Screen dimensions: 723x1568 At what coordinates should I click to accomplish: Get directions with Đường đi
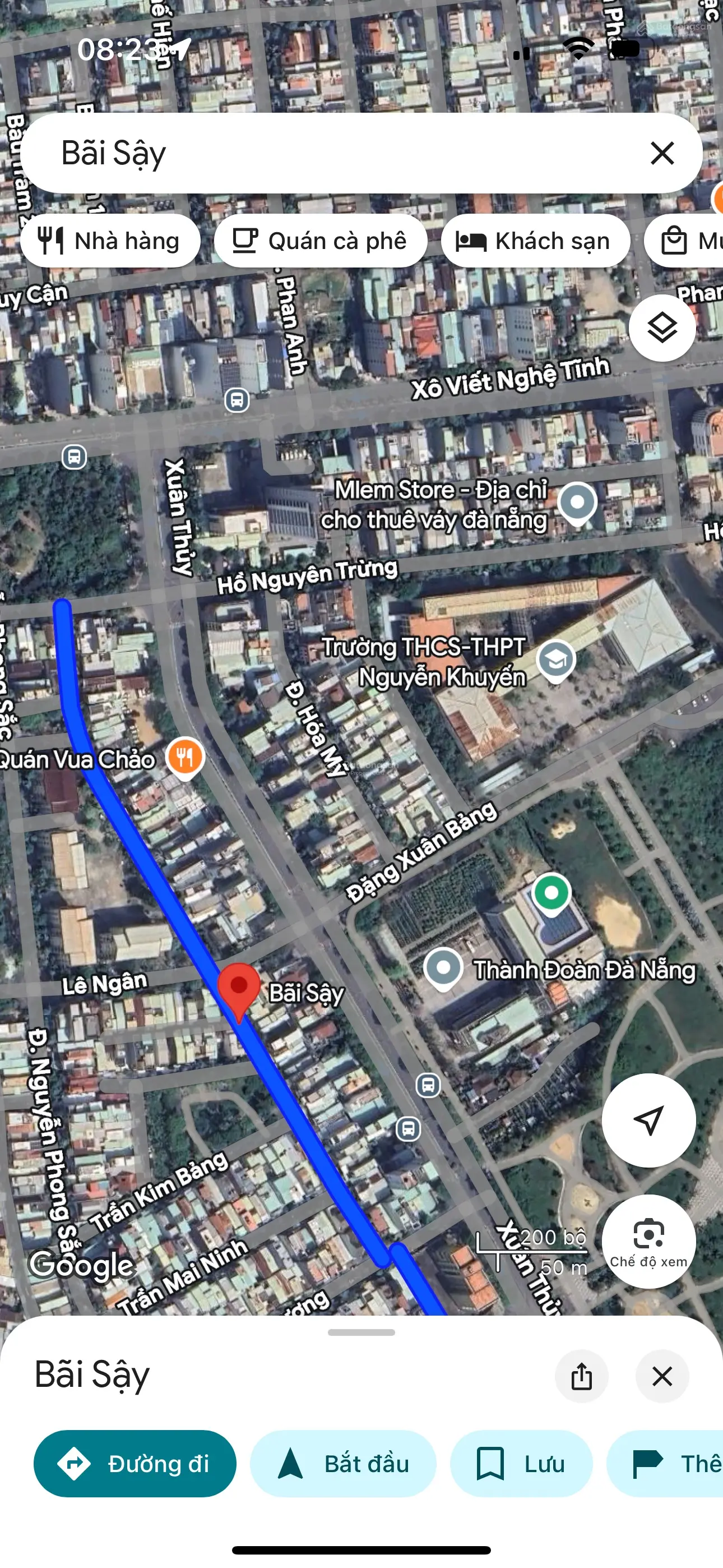tap(135, 1463)
